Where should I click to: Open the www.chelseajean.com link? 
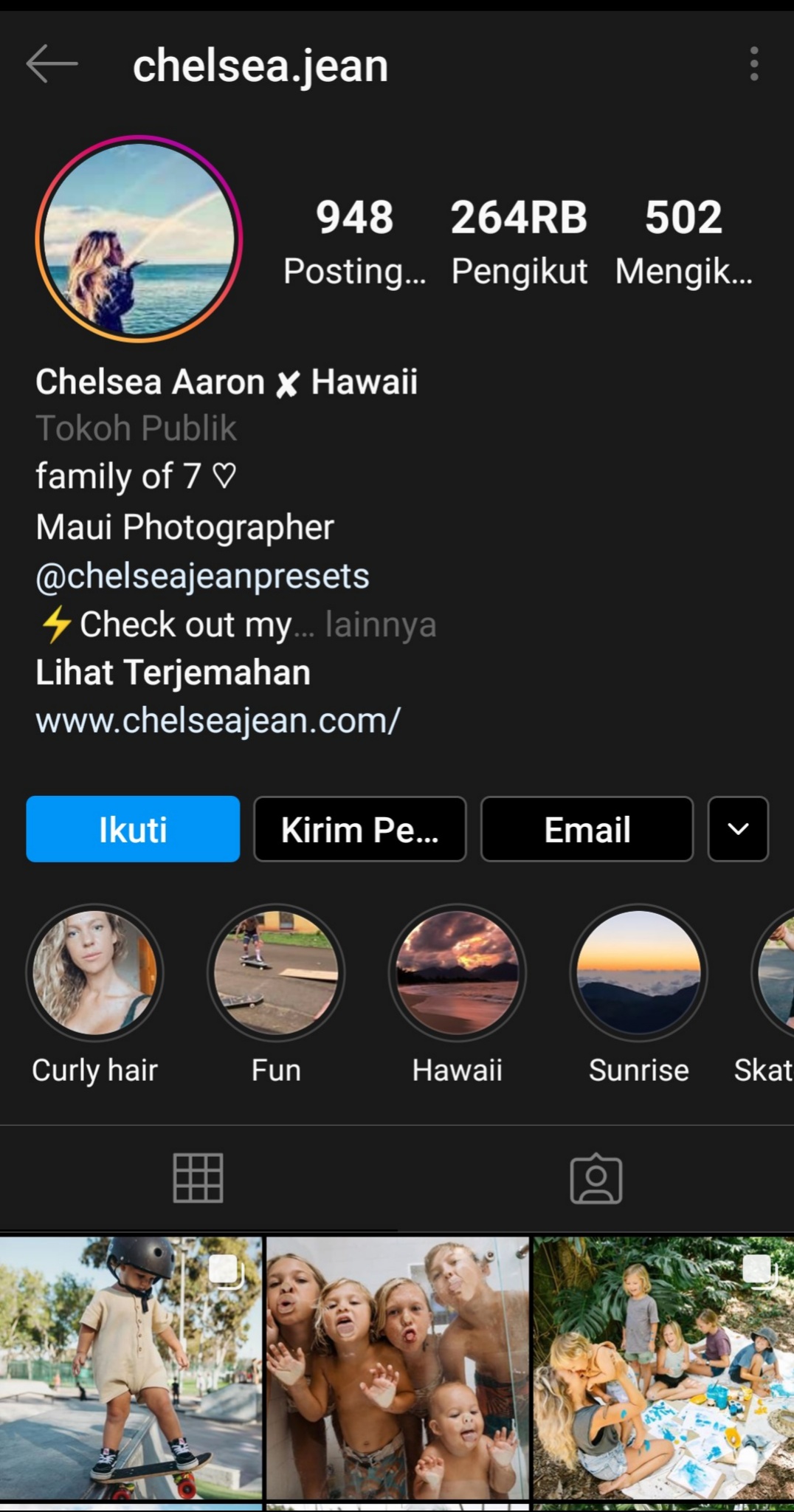tap(218, 721)
